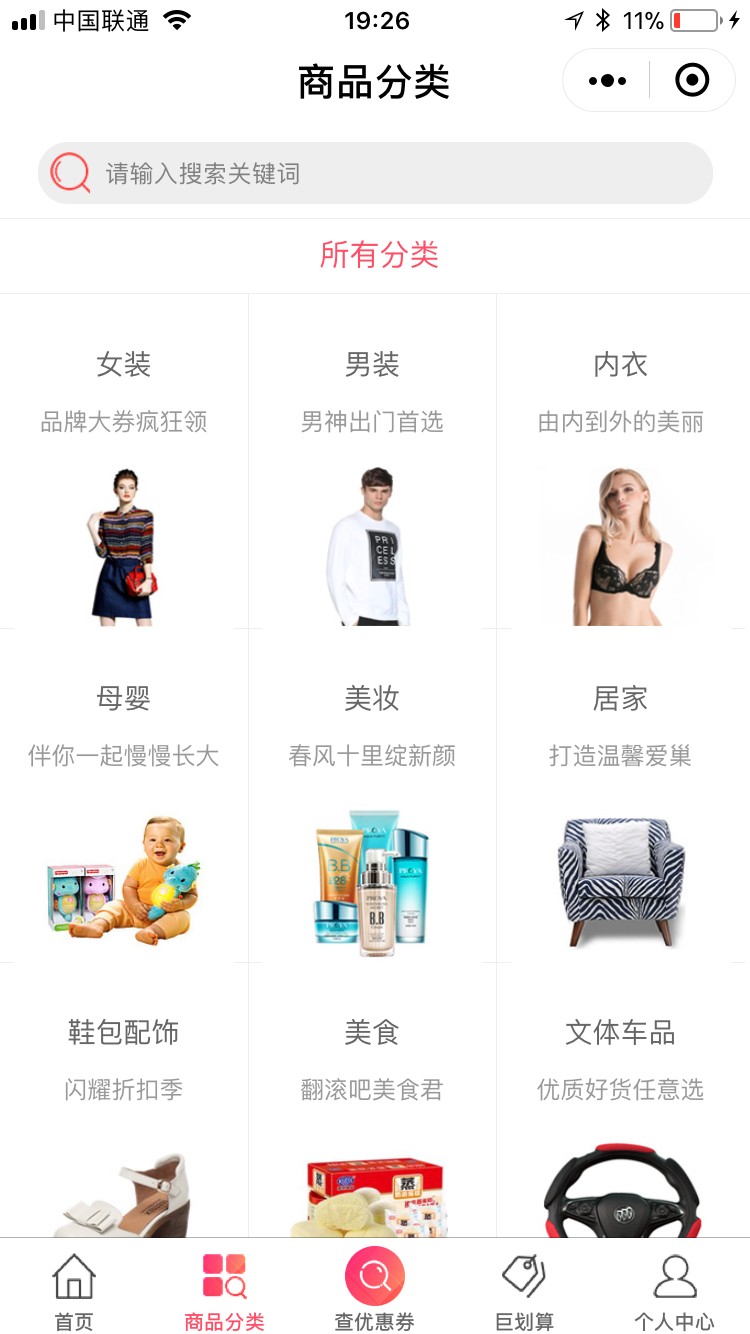Open the 居家 category
This screenshot has width=750, height=1334.
pyautogui.click(x=622, y=796)
